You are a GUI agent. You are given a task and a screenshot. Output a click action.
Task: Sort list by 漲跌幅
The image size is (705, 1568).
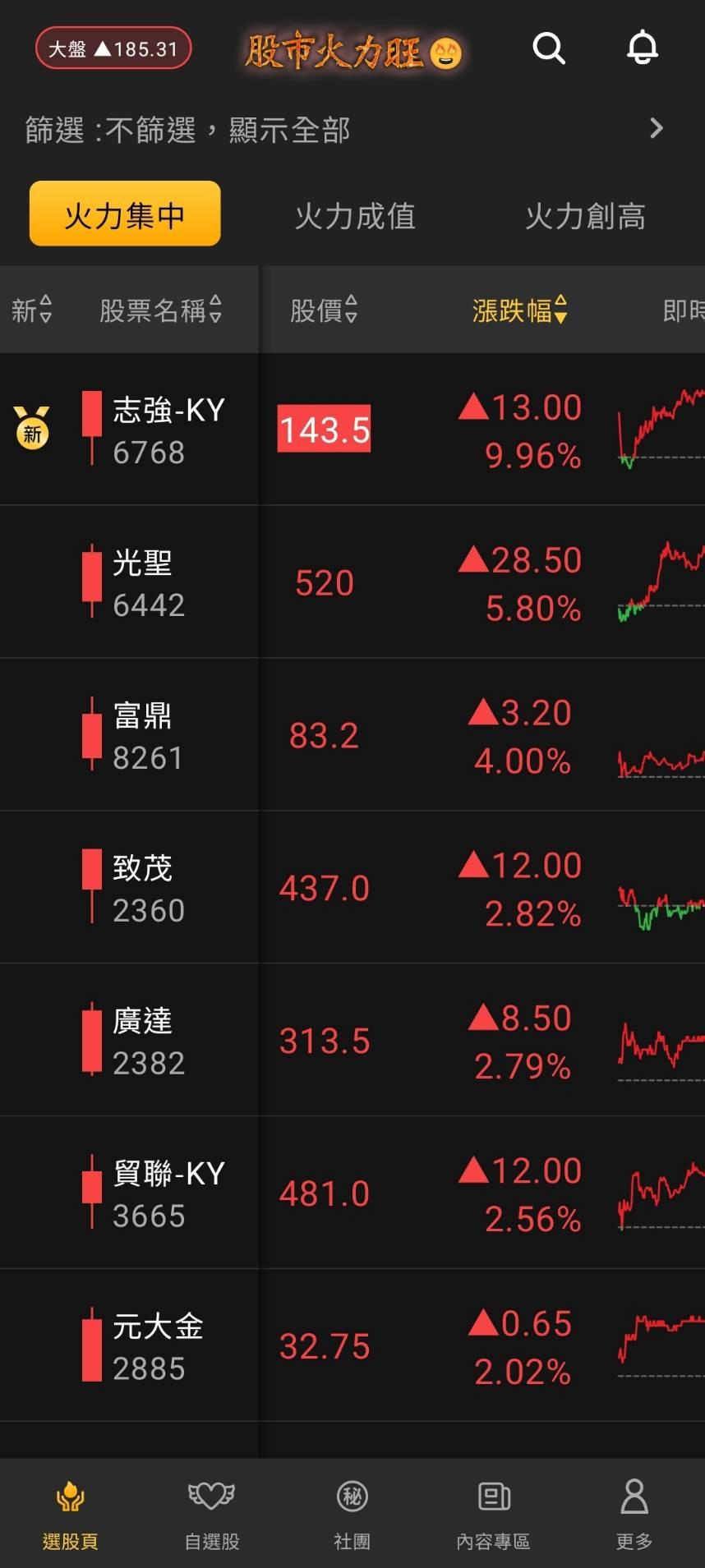tap(519, 310)
